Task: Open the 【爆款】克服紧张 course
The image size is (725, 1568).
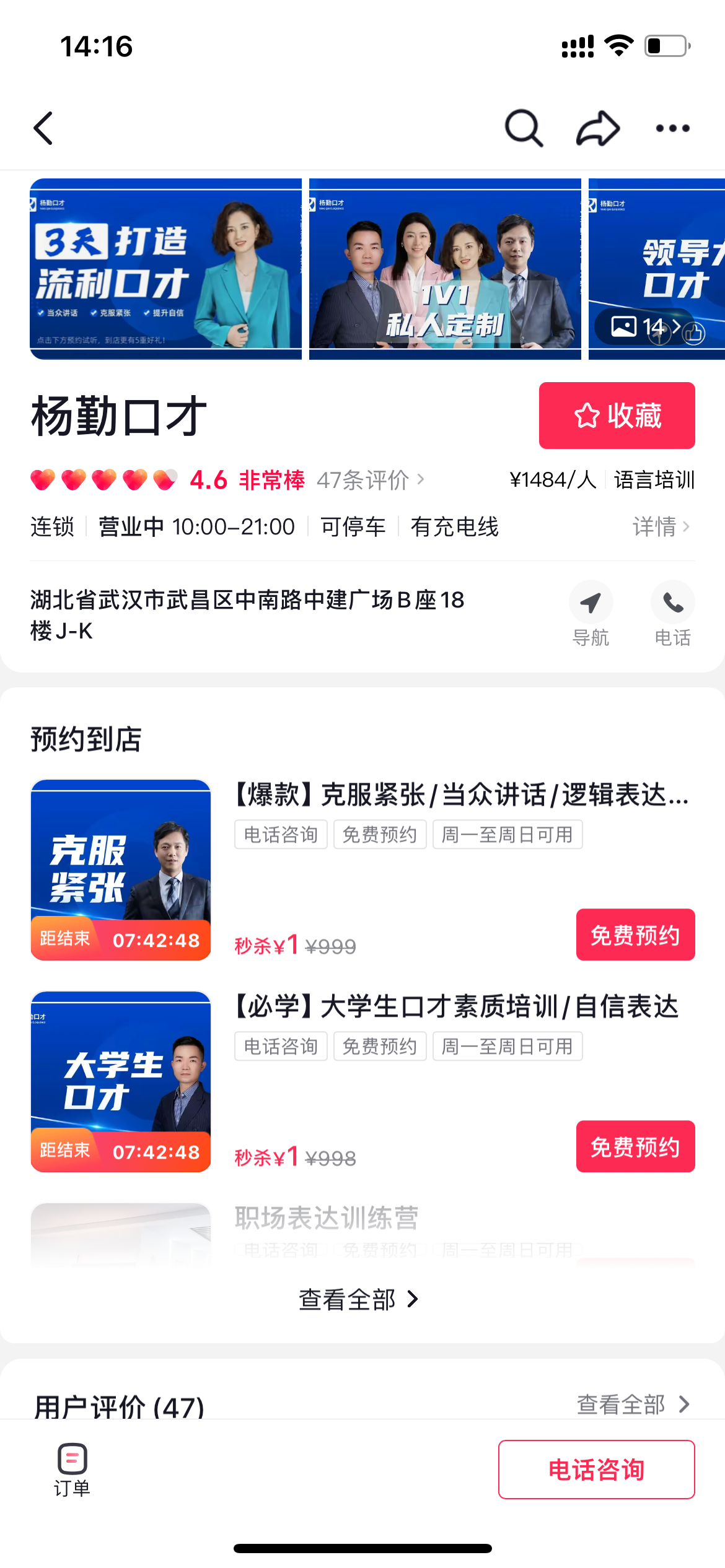Action: [461, 795]
